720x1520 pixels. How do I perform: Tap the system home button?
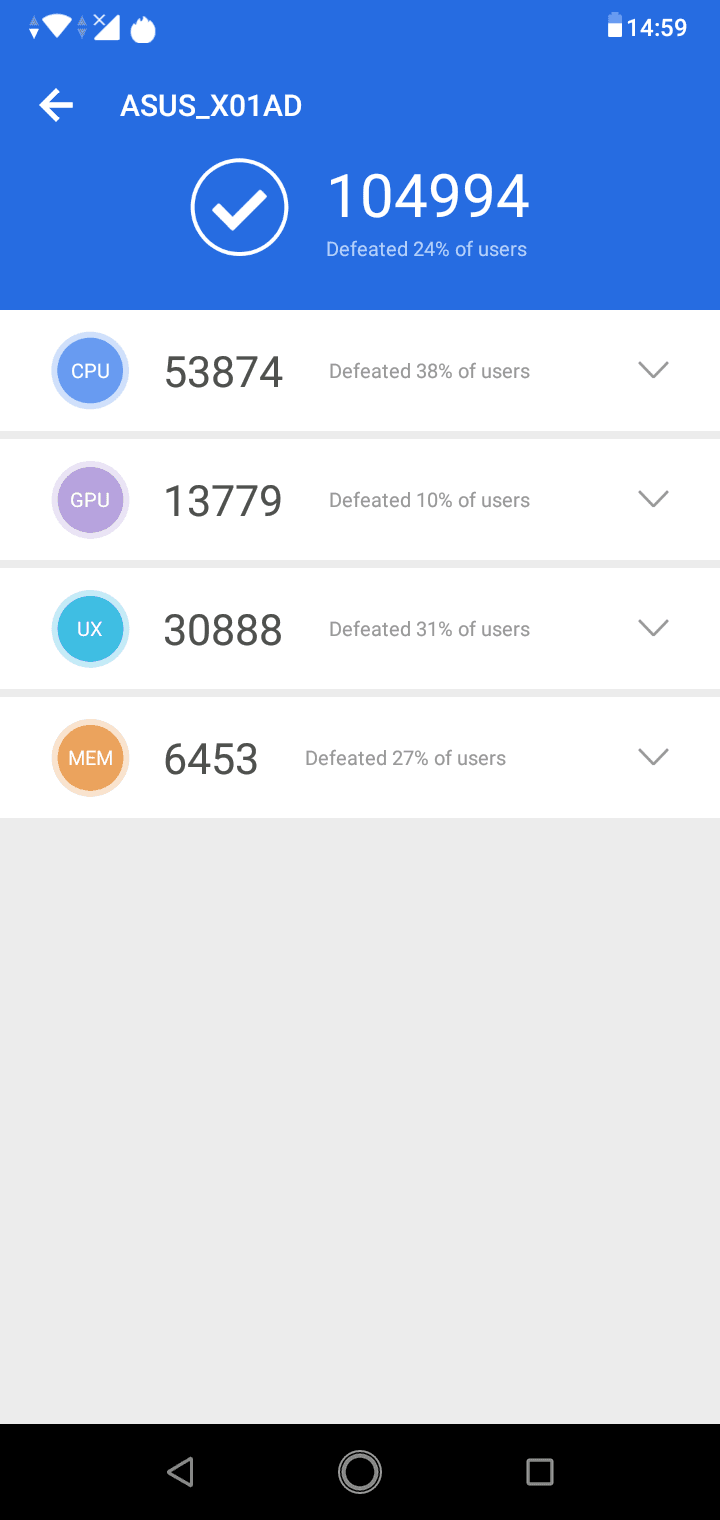coord(360,1471)
